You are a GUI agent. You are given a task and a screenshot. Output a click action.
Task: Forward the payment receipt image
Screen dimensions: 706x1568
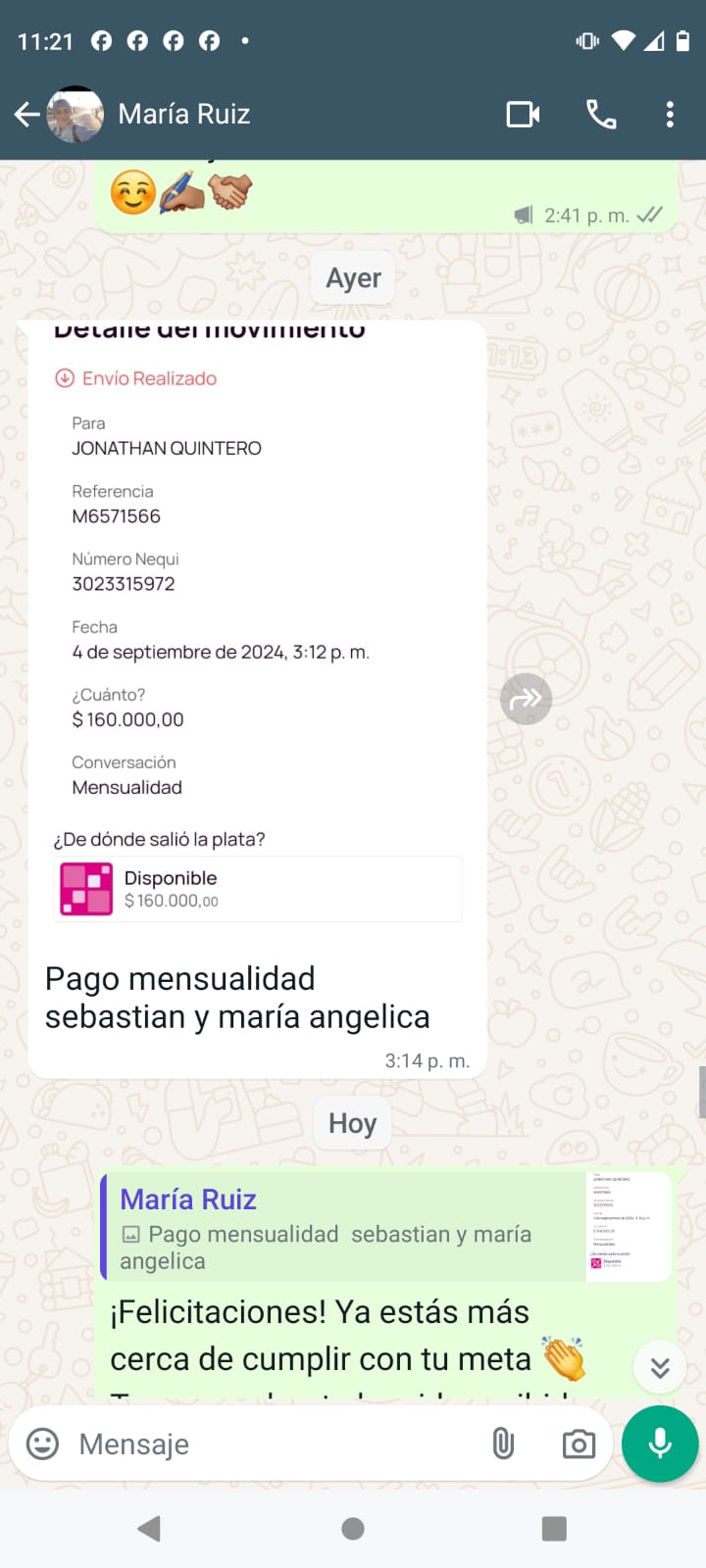[x=526, y=699]
